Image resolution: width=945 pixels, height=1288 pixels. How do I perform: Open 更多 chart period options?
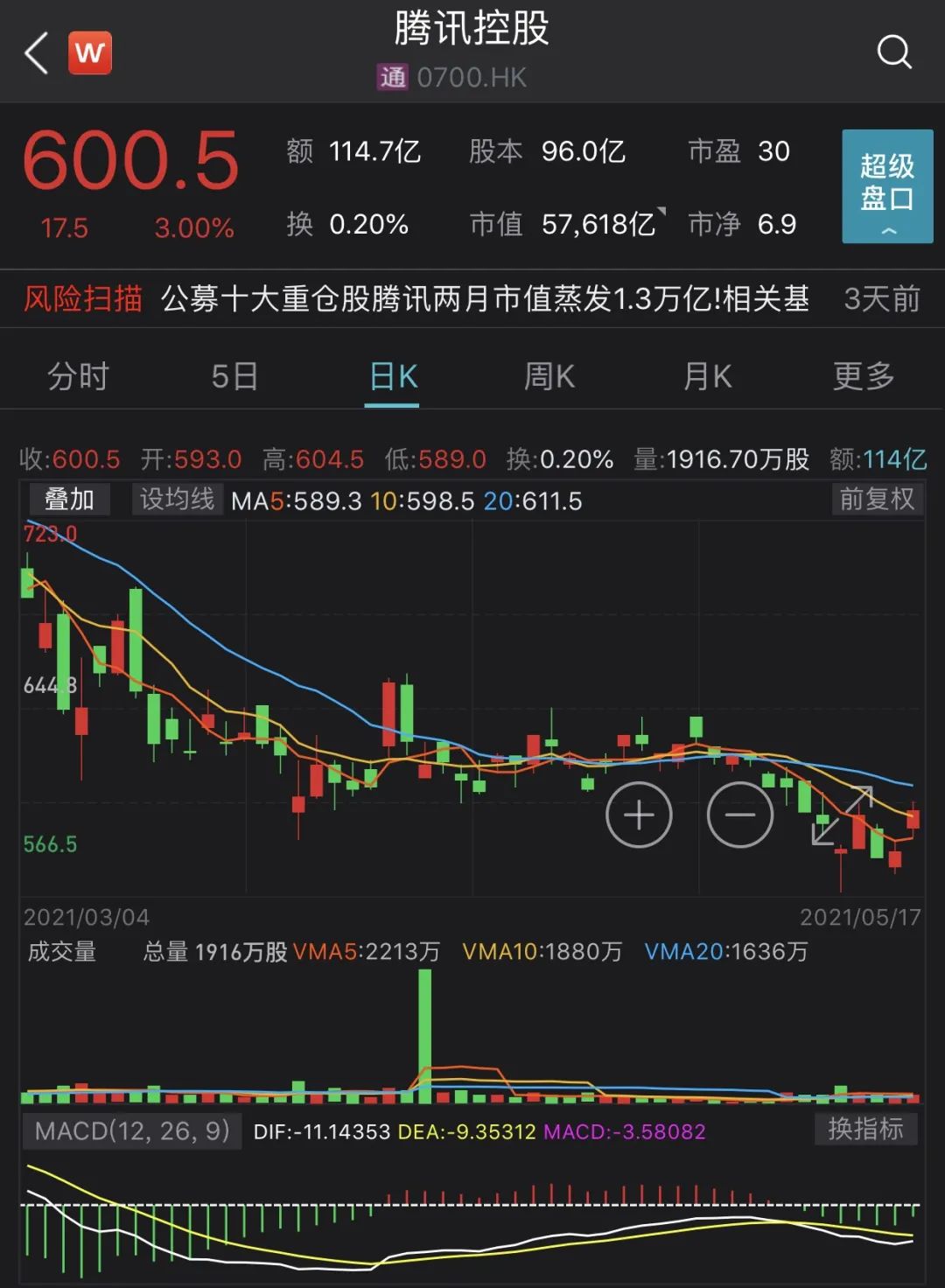click(864, 377)
